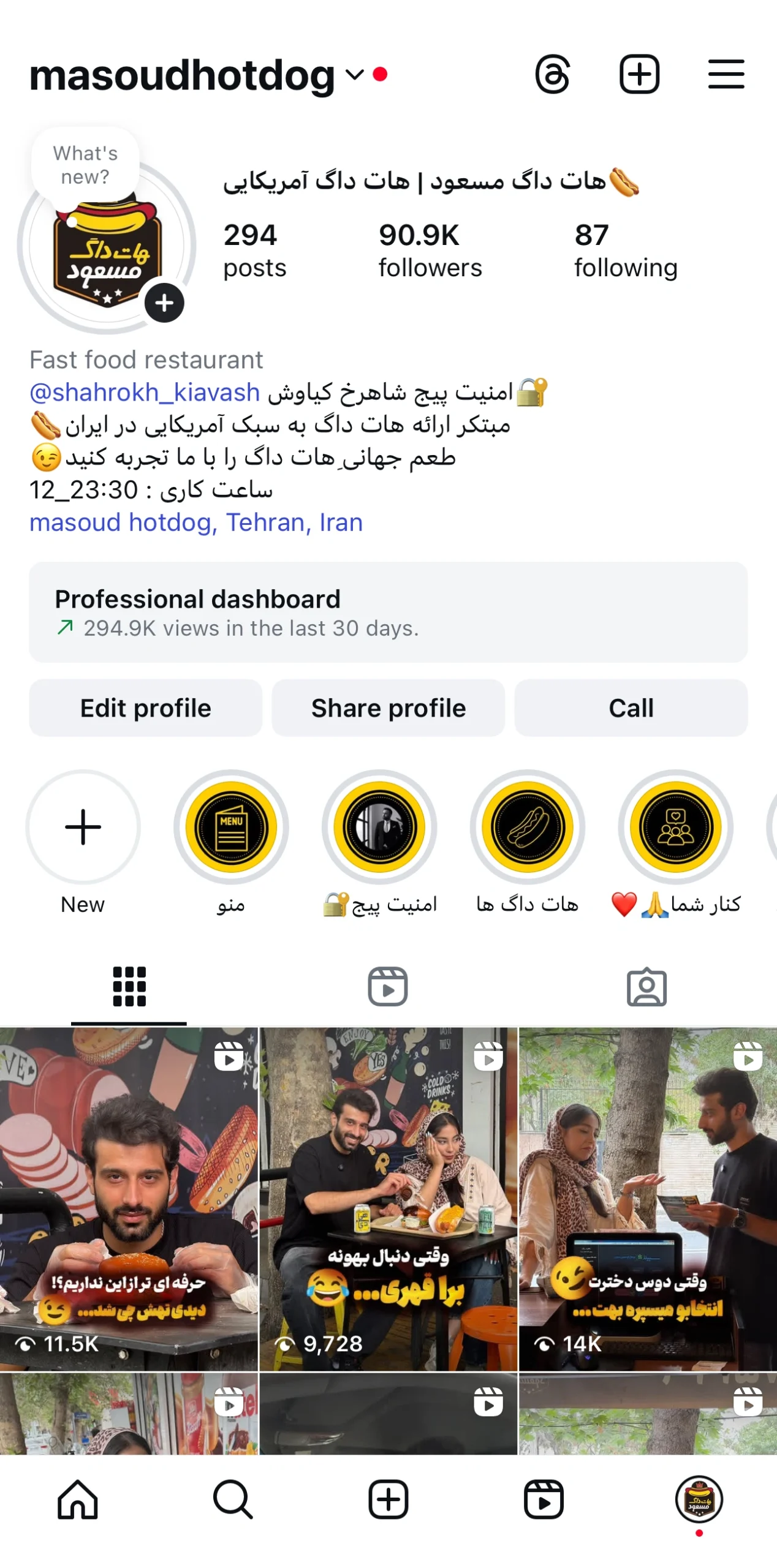Tap Edit profile
Screen dimensions: 777x1568
[145, 707]
